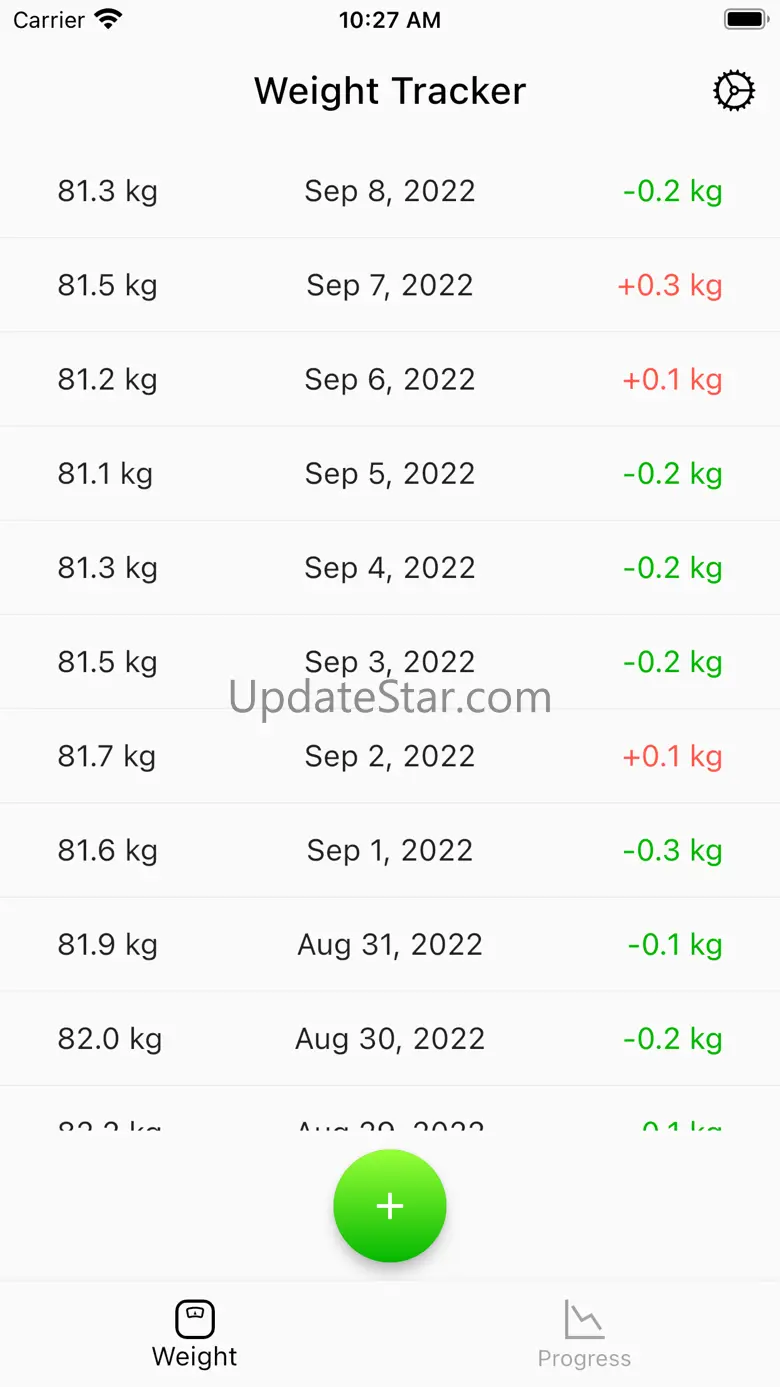Switch to the Progress tab
This screenshot has height=1387, width=780.
tap(584, 1334)
